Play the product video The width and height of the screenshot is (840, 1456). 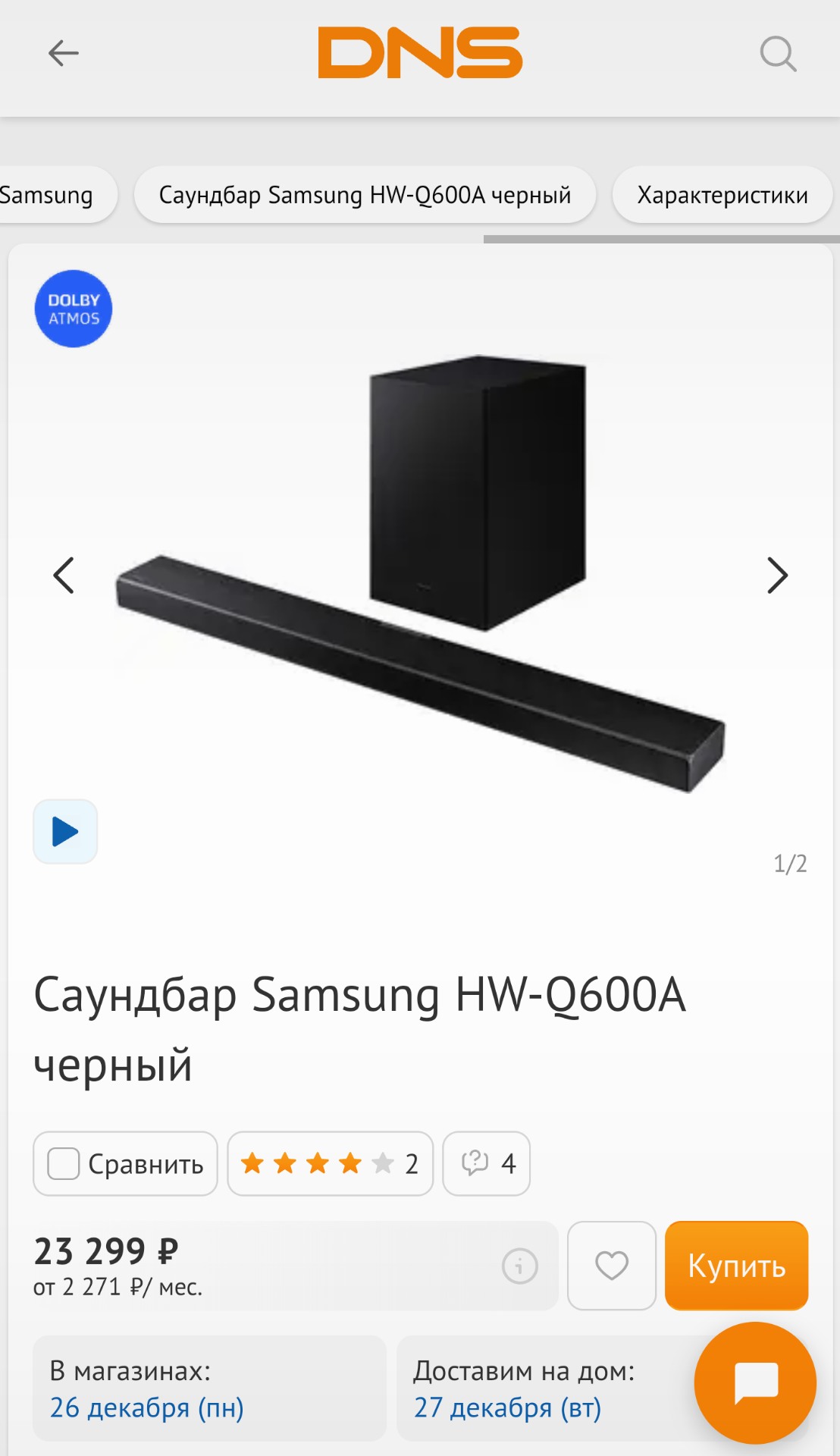click(x=65, y=832)
